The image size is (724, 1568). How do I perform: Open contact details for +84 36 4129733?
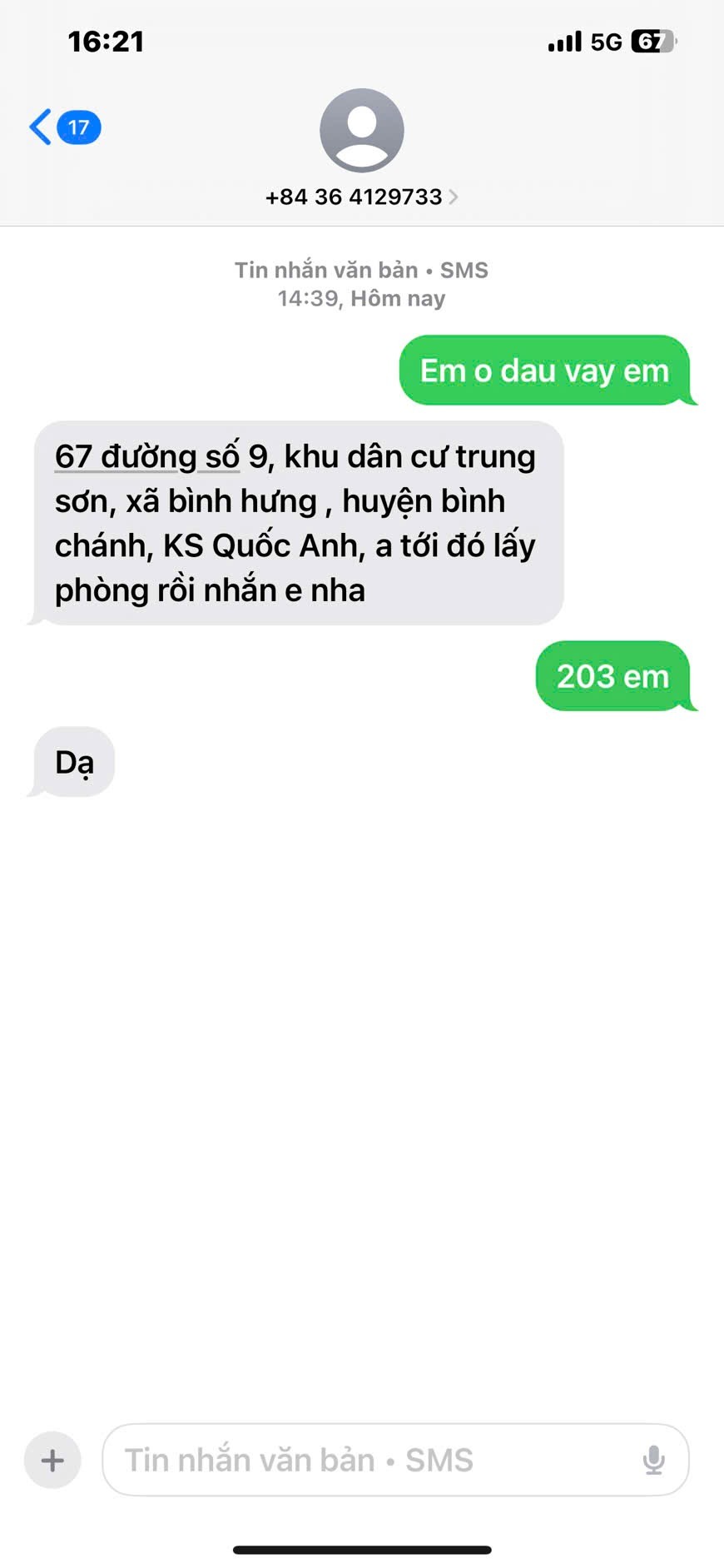(x=361, y=197)
